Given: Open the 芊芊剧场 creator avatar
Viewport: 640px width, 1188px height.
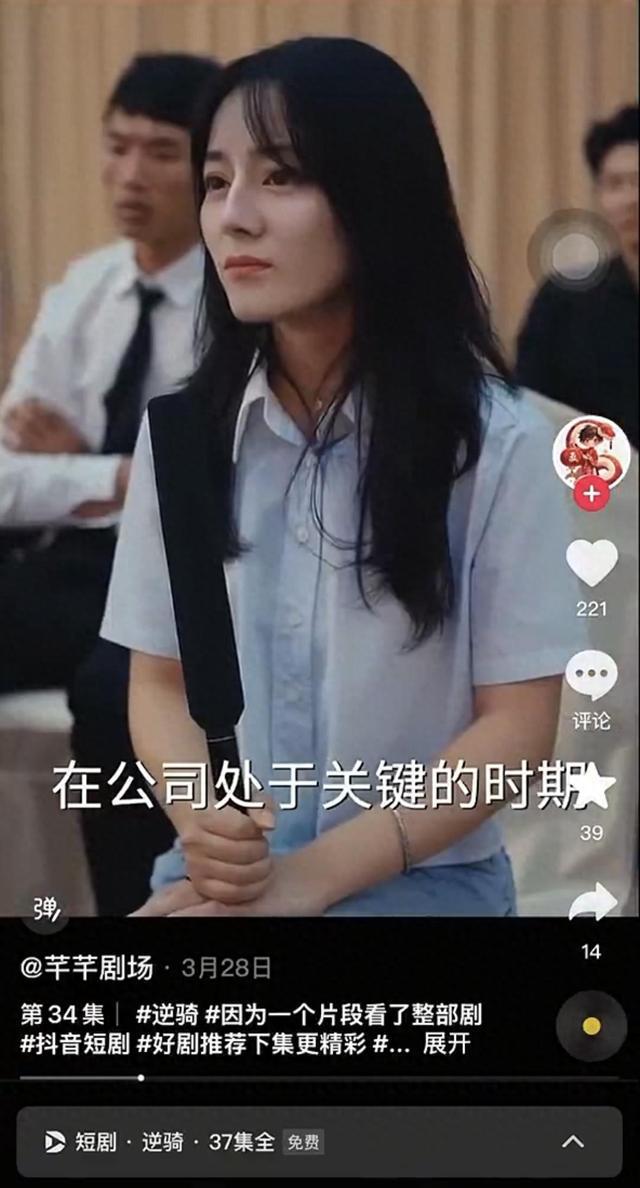Looking at the screenshot, I should [591, 452].
